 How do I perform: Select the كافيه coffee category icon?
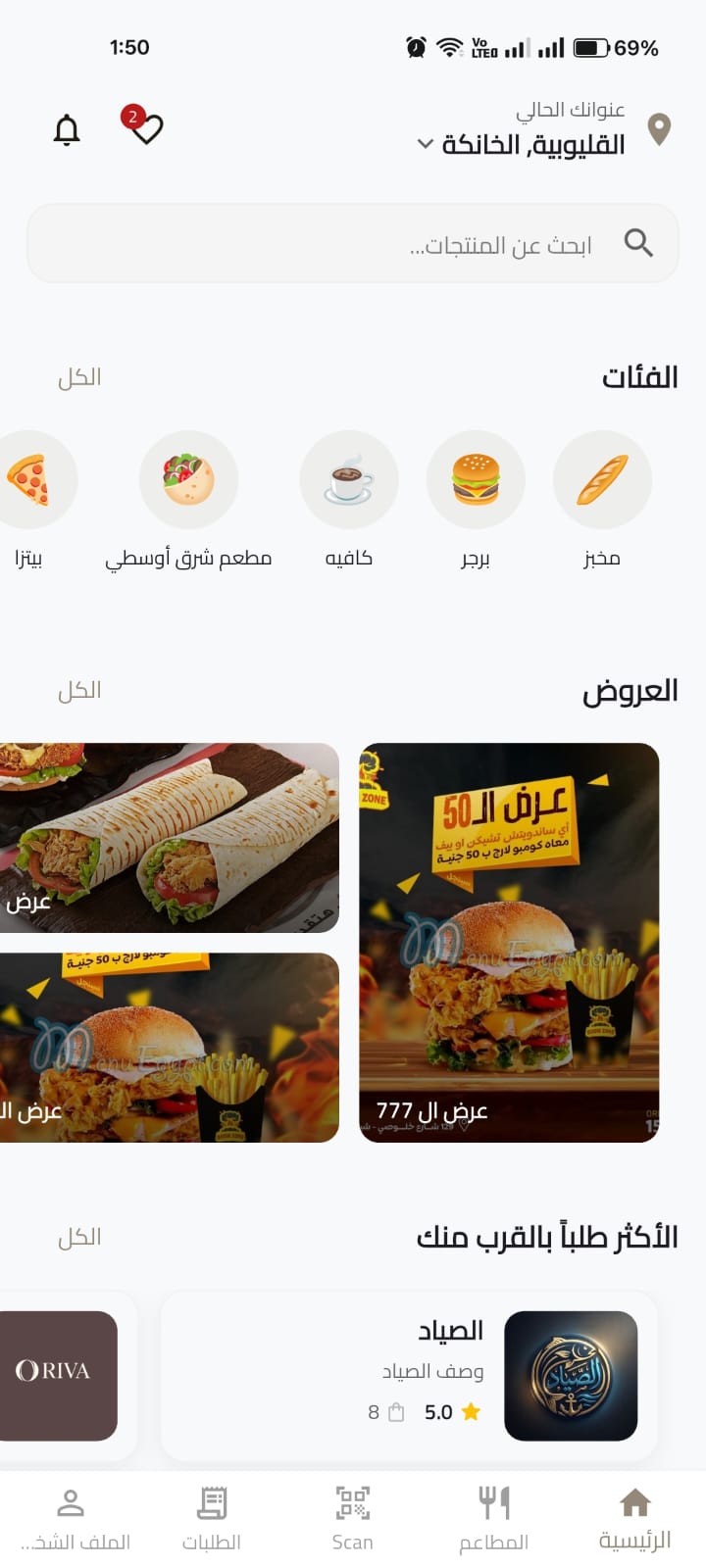tap(349, 479)
